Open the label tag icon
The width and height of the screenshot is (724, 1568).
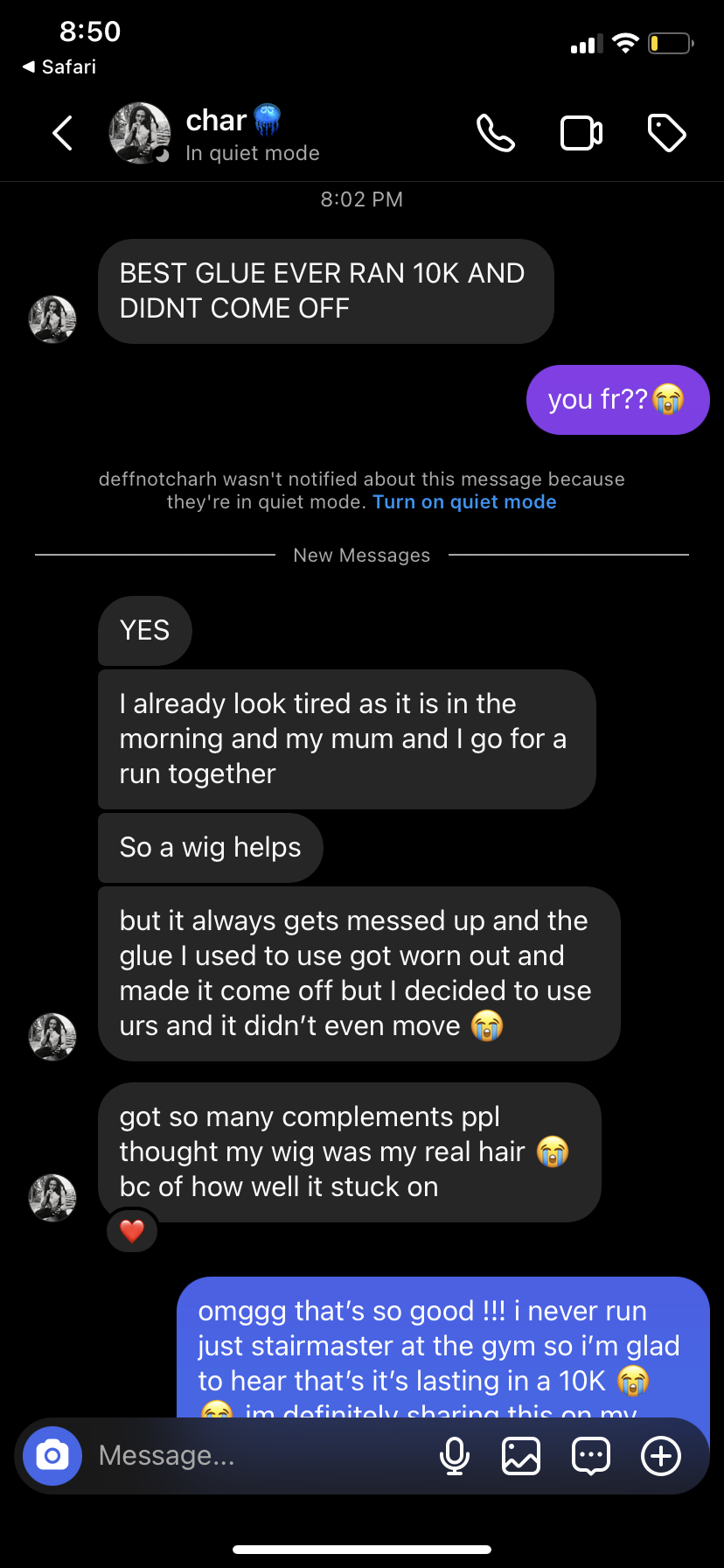pos(666,134)
